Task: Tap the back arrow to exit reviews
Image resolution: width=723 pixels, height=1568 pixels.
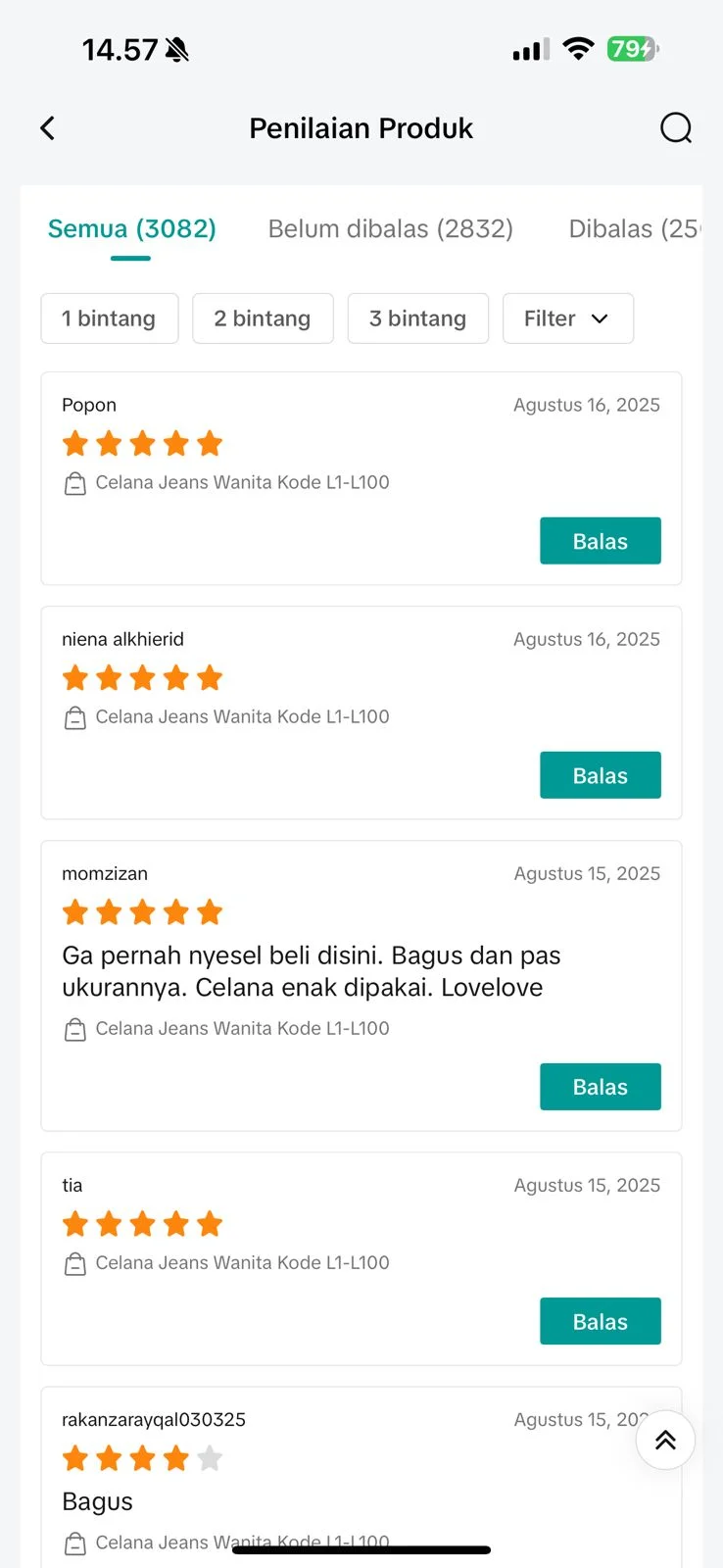Action: point(47,127)
